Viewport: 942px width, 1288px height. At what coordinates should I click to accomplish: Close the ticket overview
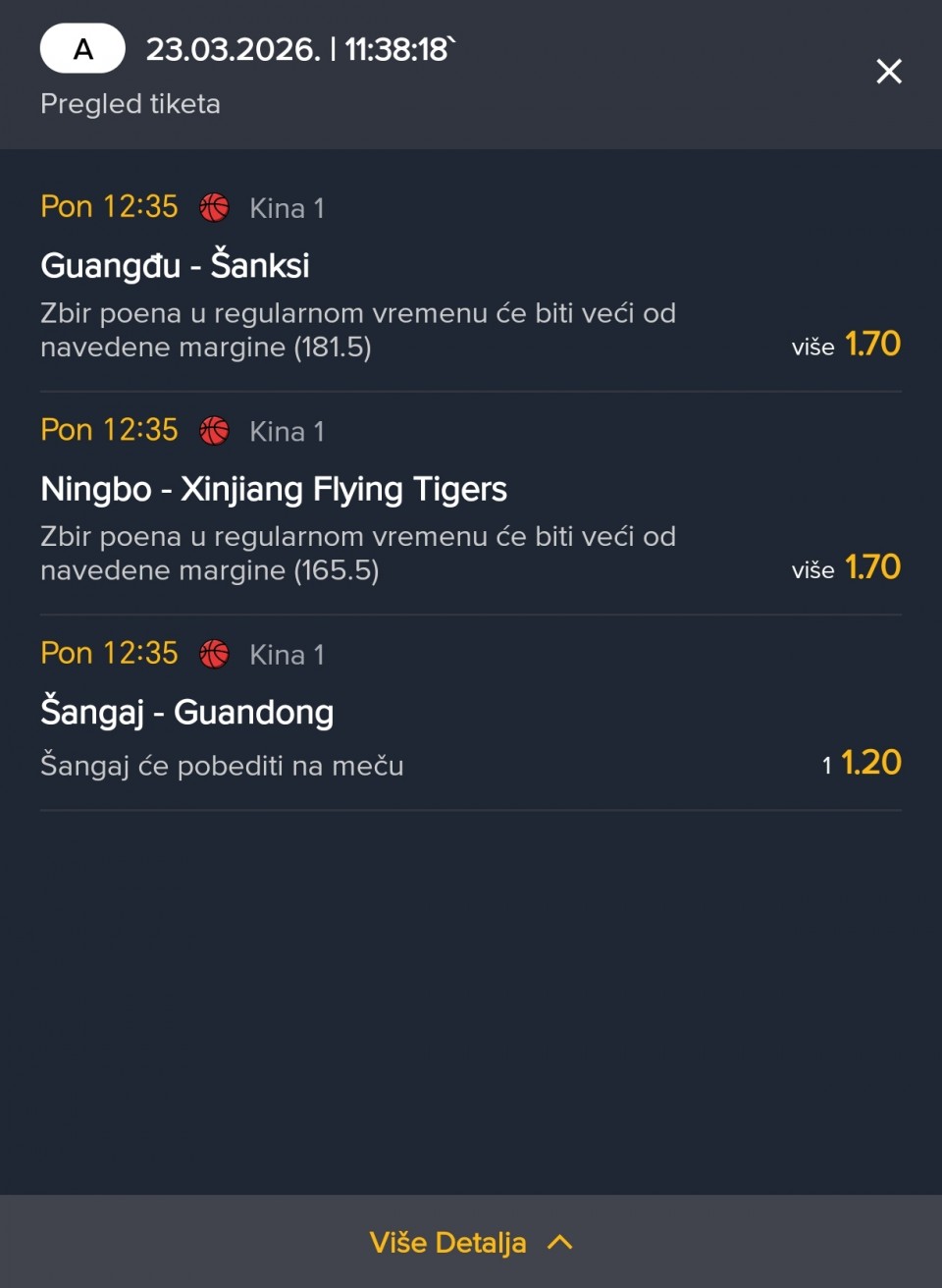(888, 72)
